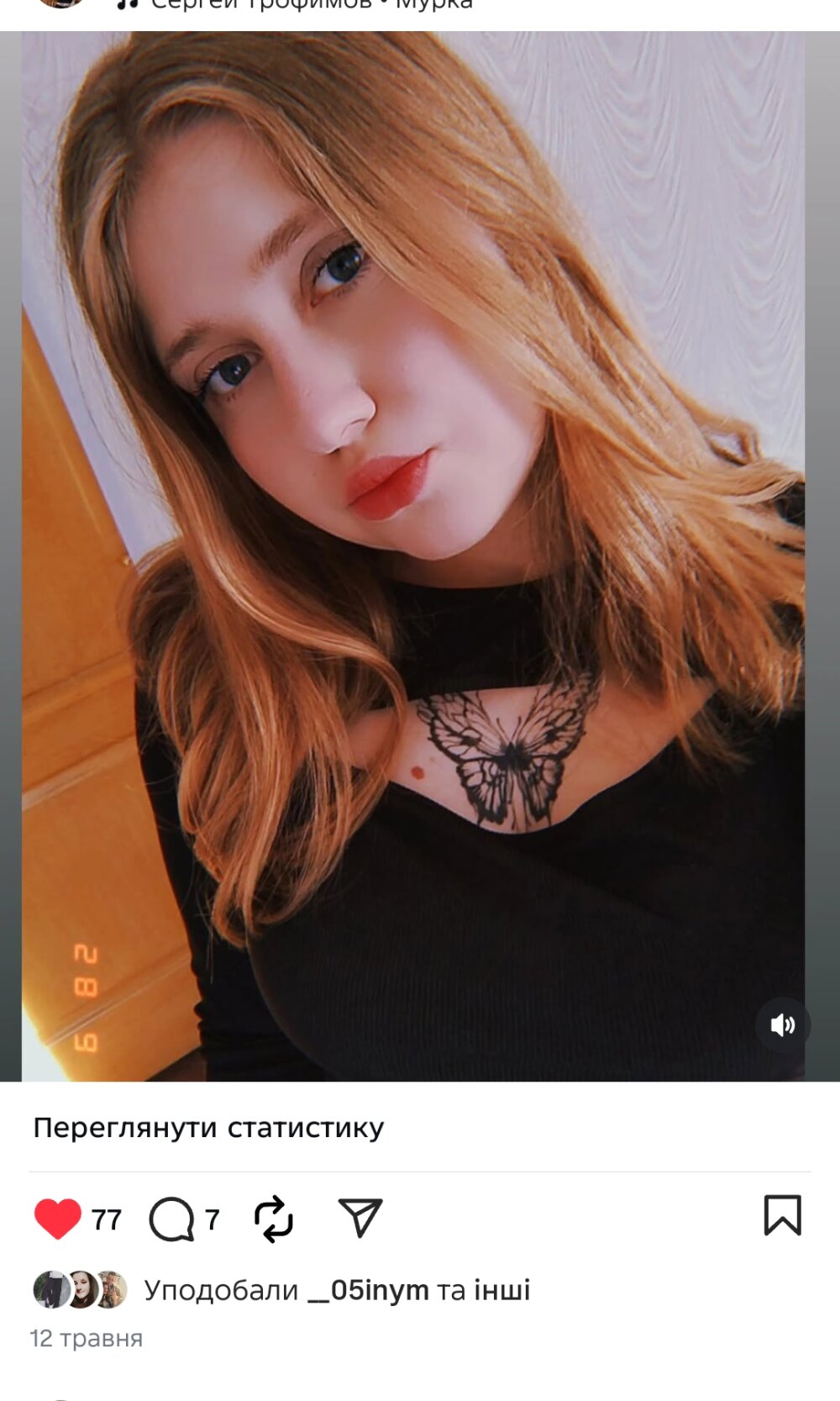Unlike the post via the red heart

pyautogui.click(x=57, y=1218)
